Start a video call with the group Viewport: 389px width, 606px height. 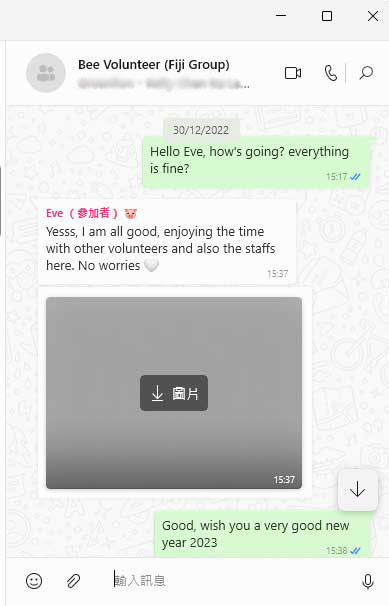tap(293, 73)
